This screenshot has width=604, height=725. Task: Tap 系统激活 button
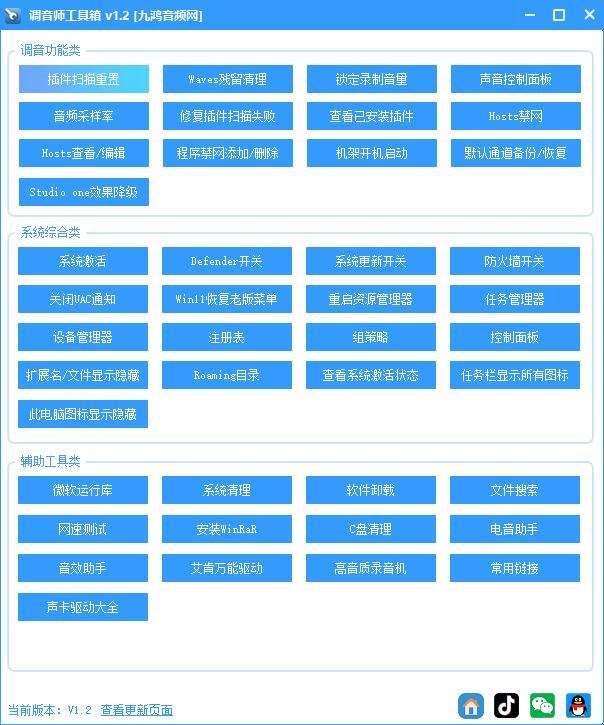83,261
